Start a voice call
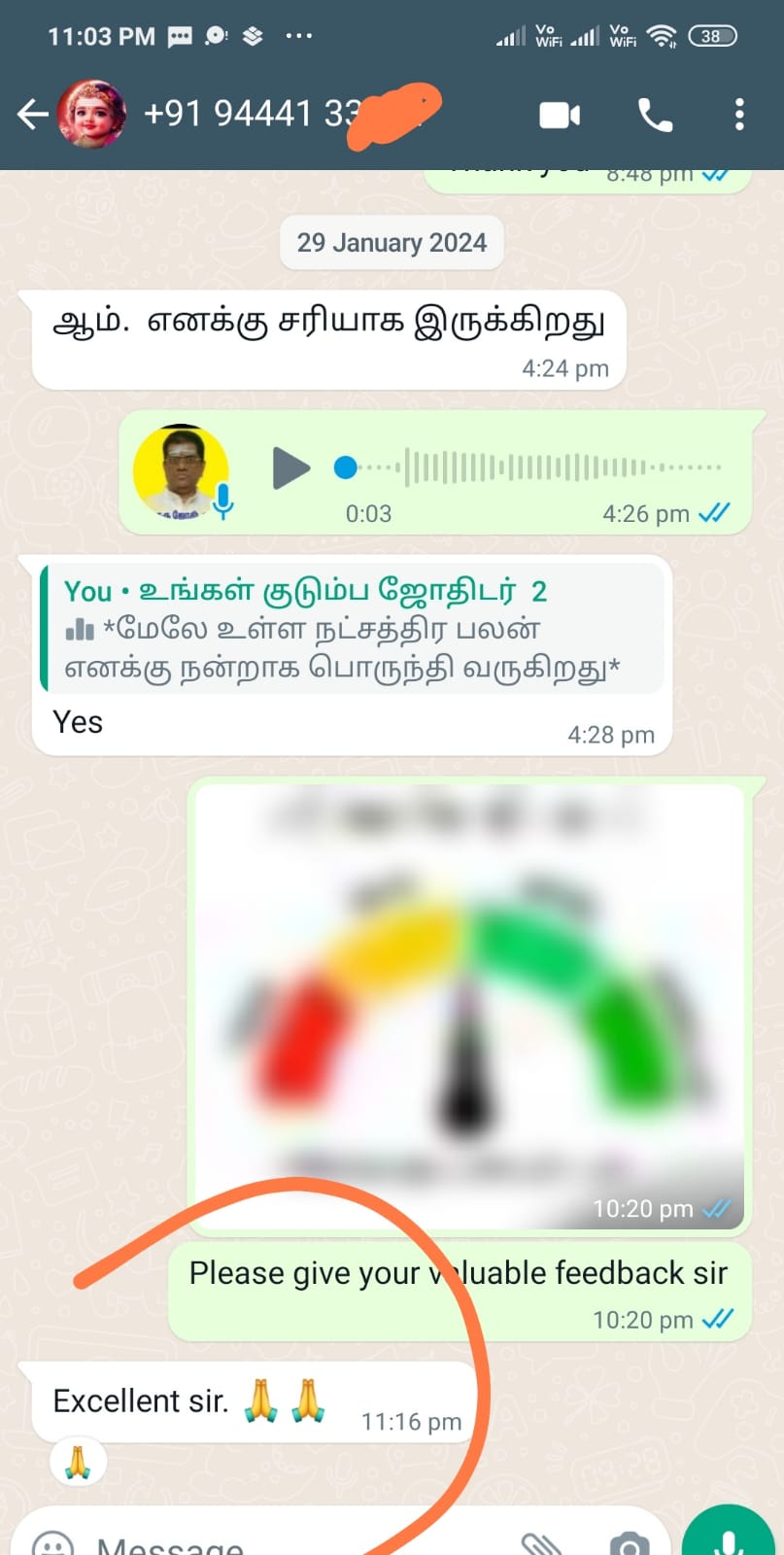This screenshot has width=784, height=1555. click(x=655, y=116)
